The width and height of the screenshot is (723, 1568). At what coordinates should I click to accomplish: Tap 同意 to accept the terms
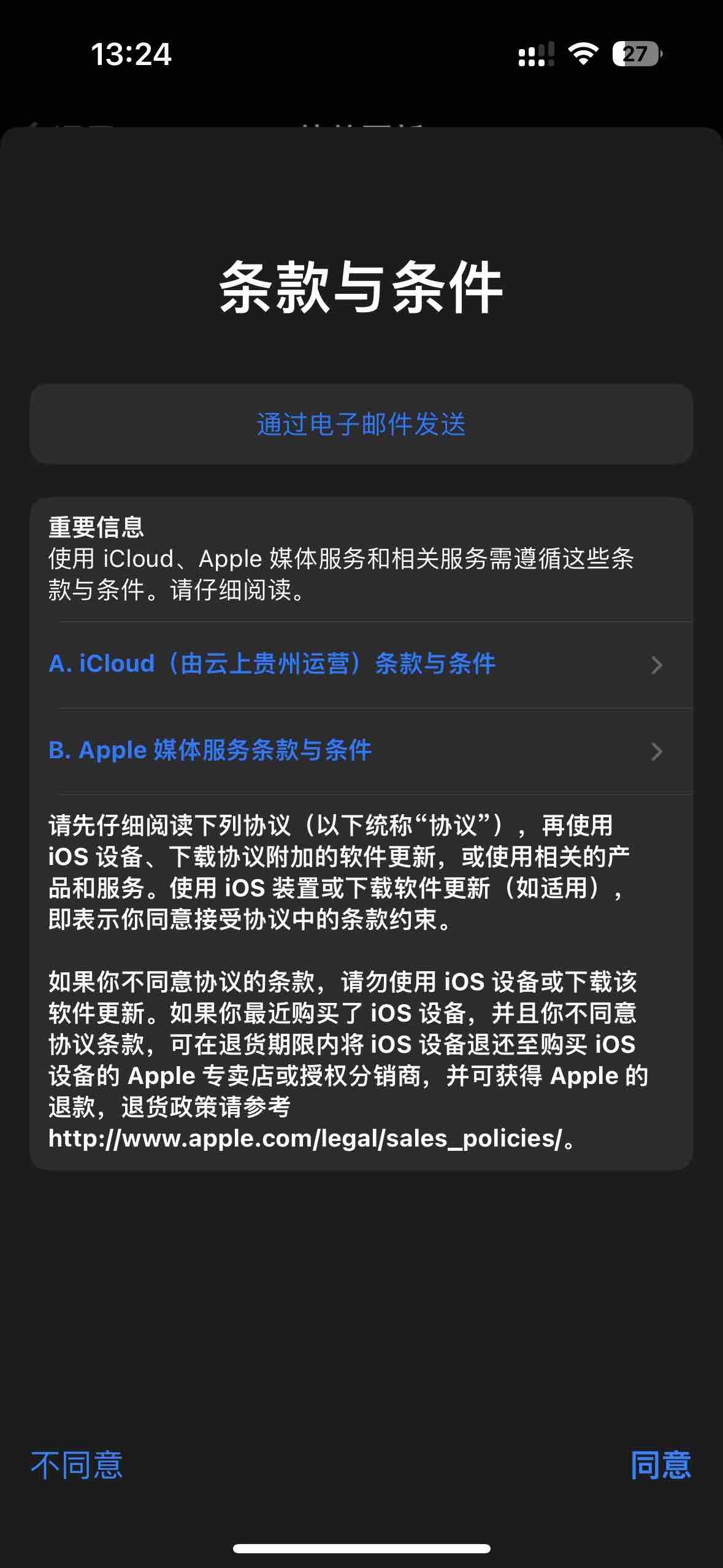pos(660,1465)
